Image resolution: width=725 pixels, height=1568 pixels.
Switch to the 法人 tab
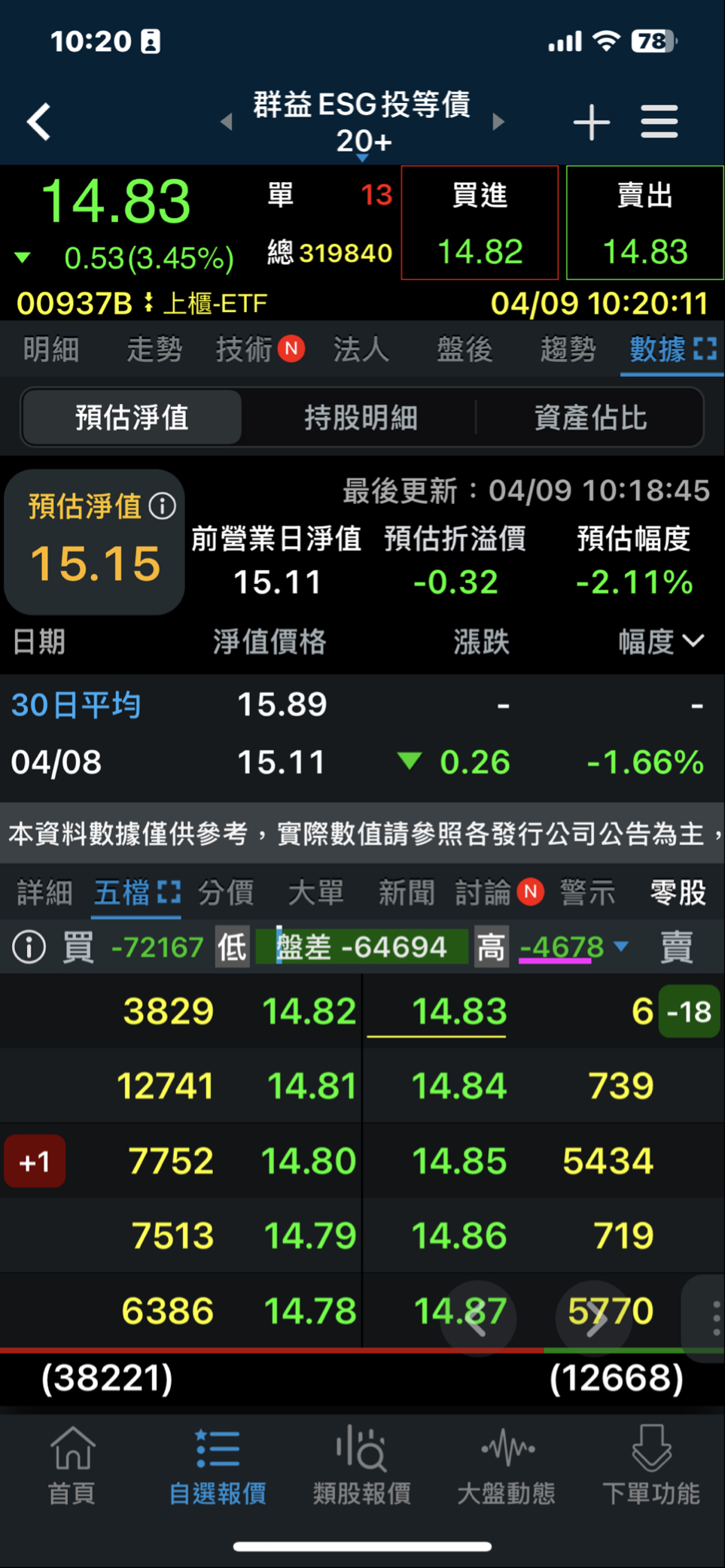[361, 350]
